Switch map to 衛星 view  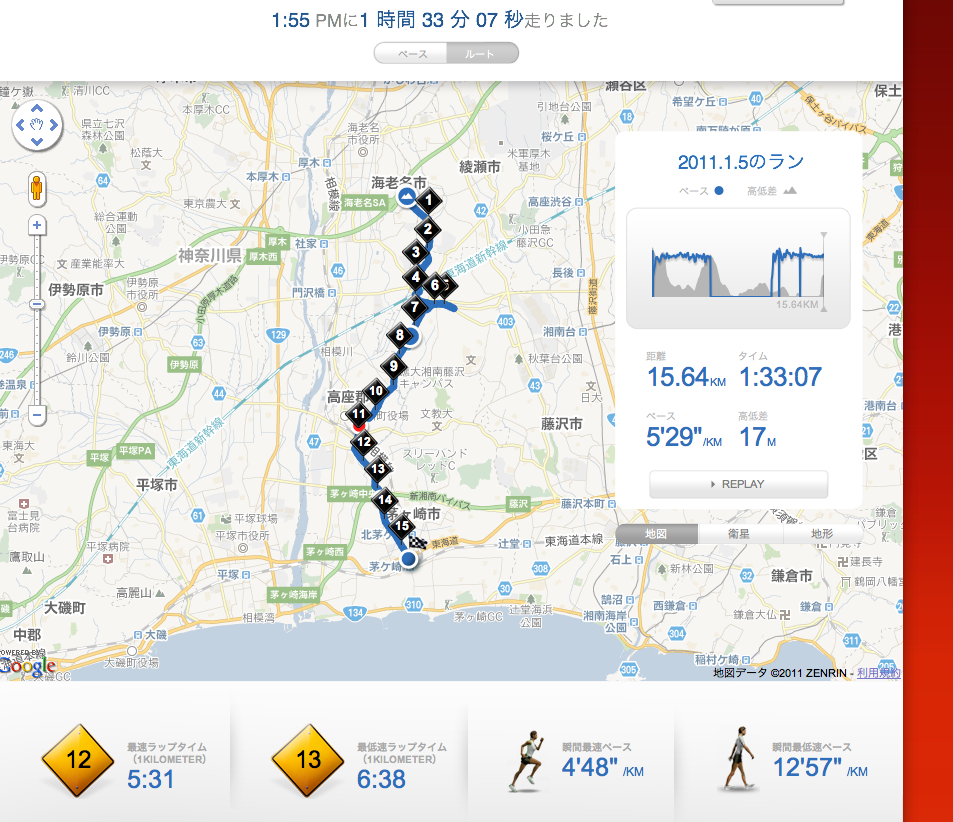[739, 534]
